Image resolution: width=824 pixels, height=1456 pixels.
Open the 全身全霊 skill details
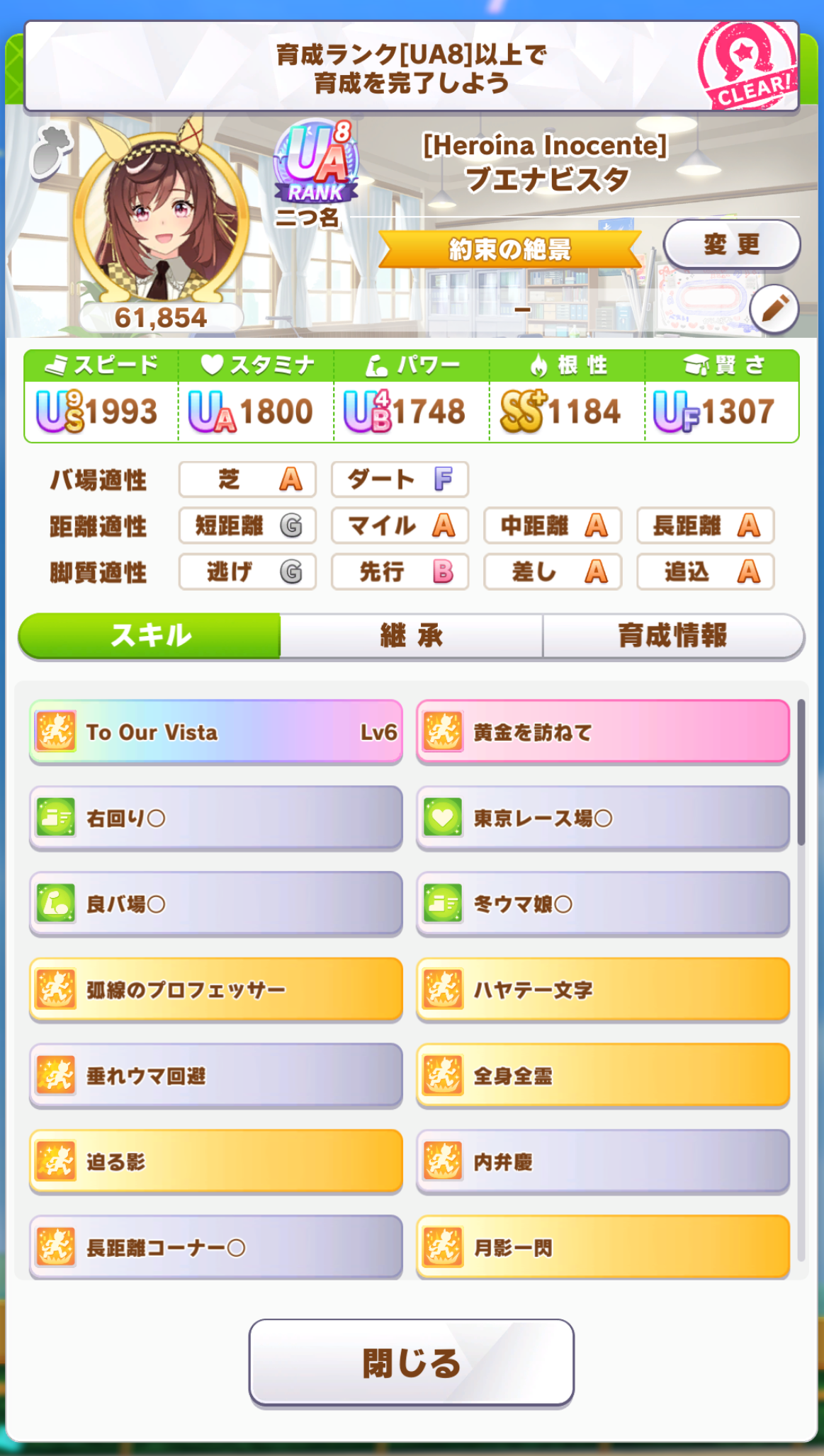(x=603, y=1076)
